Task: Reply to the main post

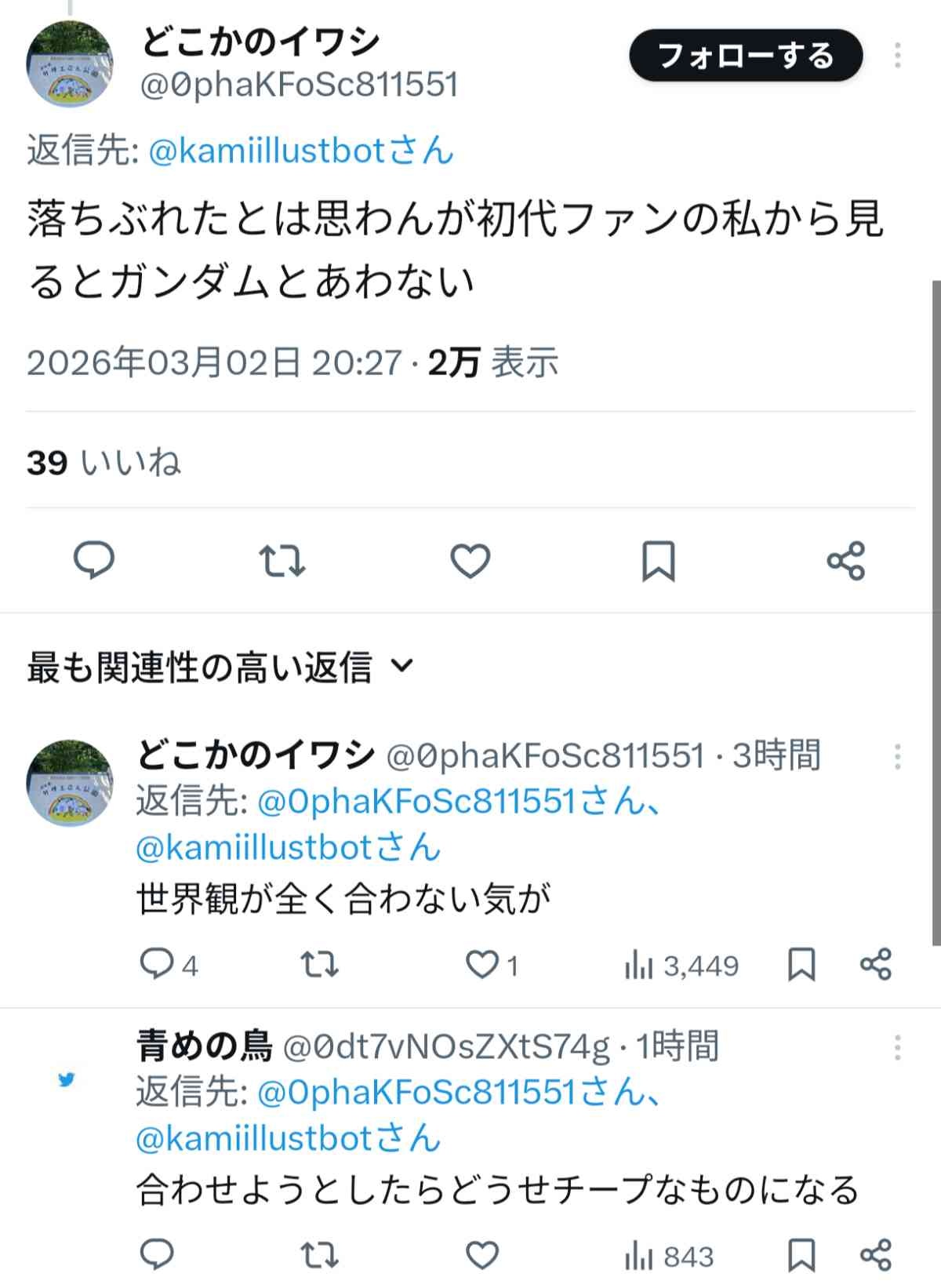Action: point(94,561)
